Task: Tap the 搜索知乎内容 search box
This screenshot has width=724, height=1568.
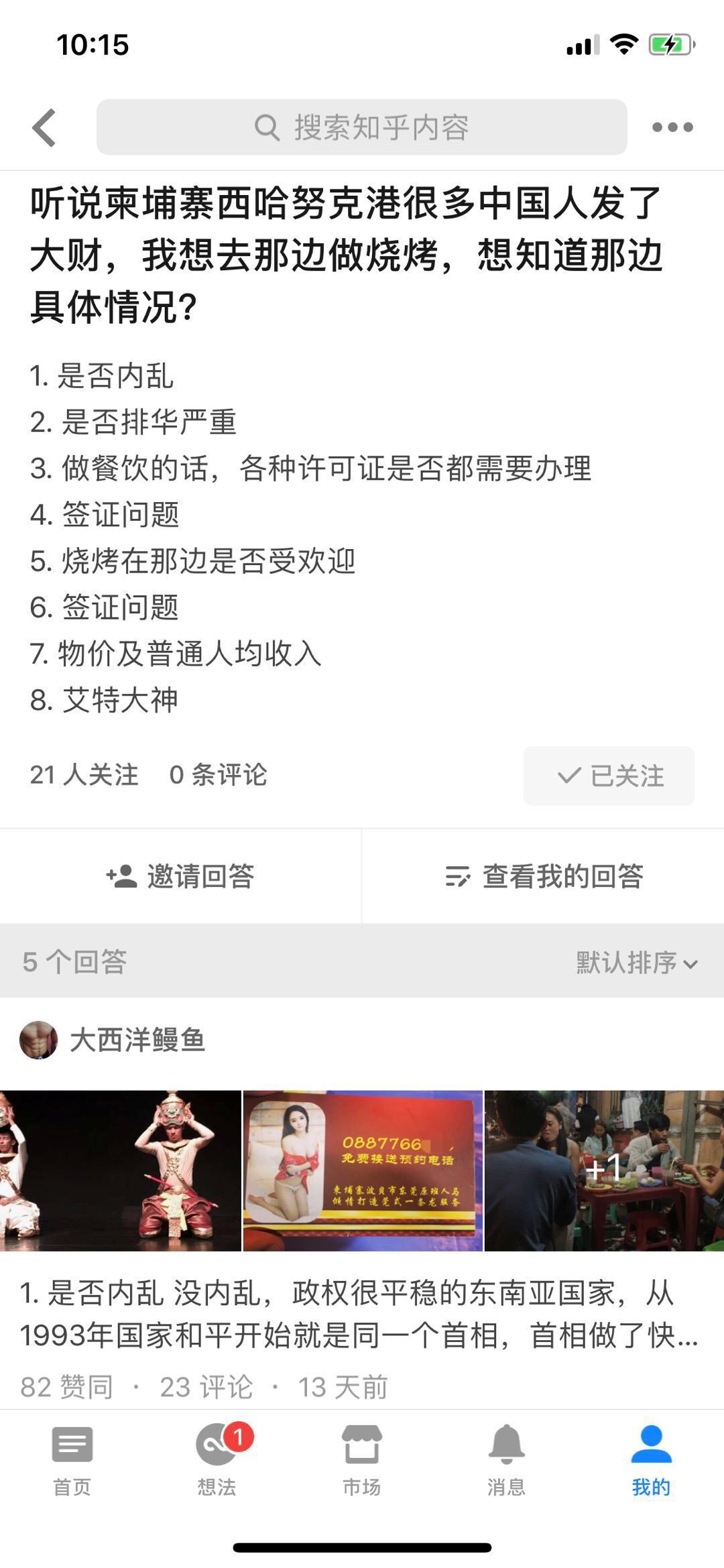Action: (362, 127)
